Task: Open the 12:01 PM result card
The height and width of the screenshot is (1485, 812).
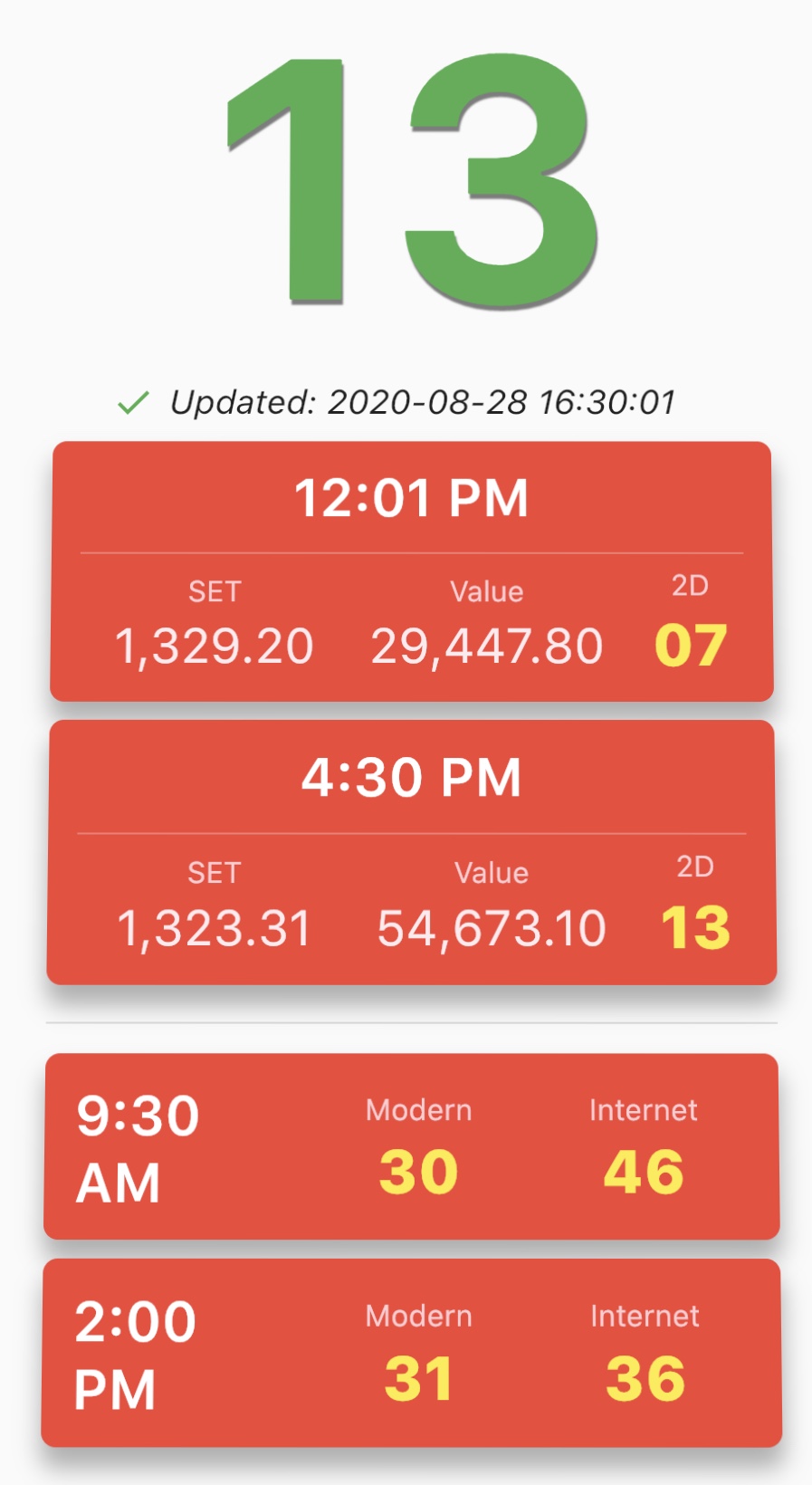Action: click(412, 571)
